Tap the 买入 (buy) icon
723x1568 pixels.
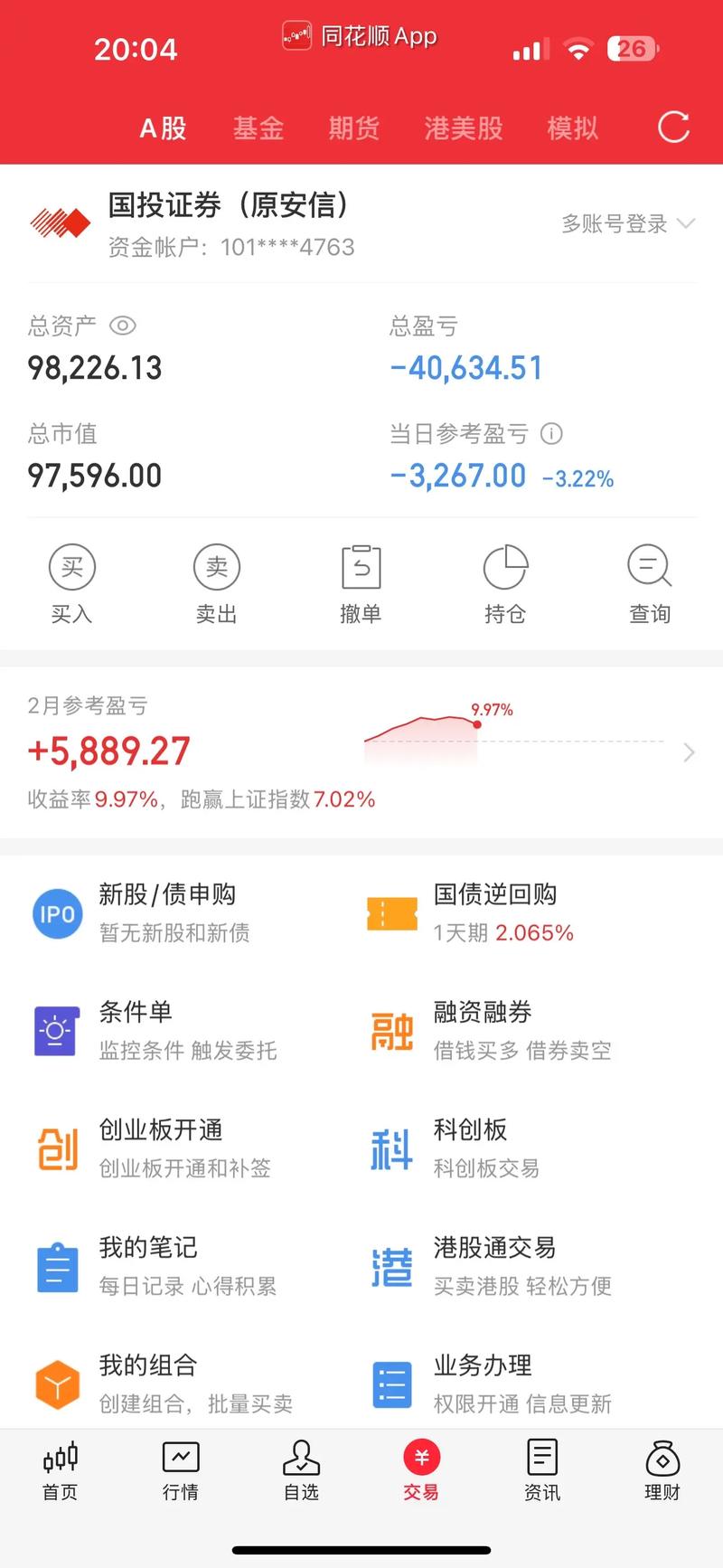click(72, 566)
